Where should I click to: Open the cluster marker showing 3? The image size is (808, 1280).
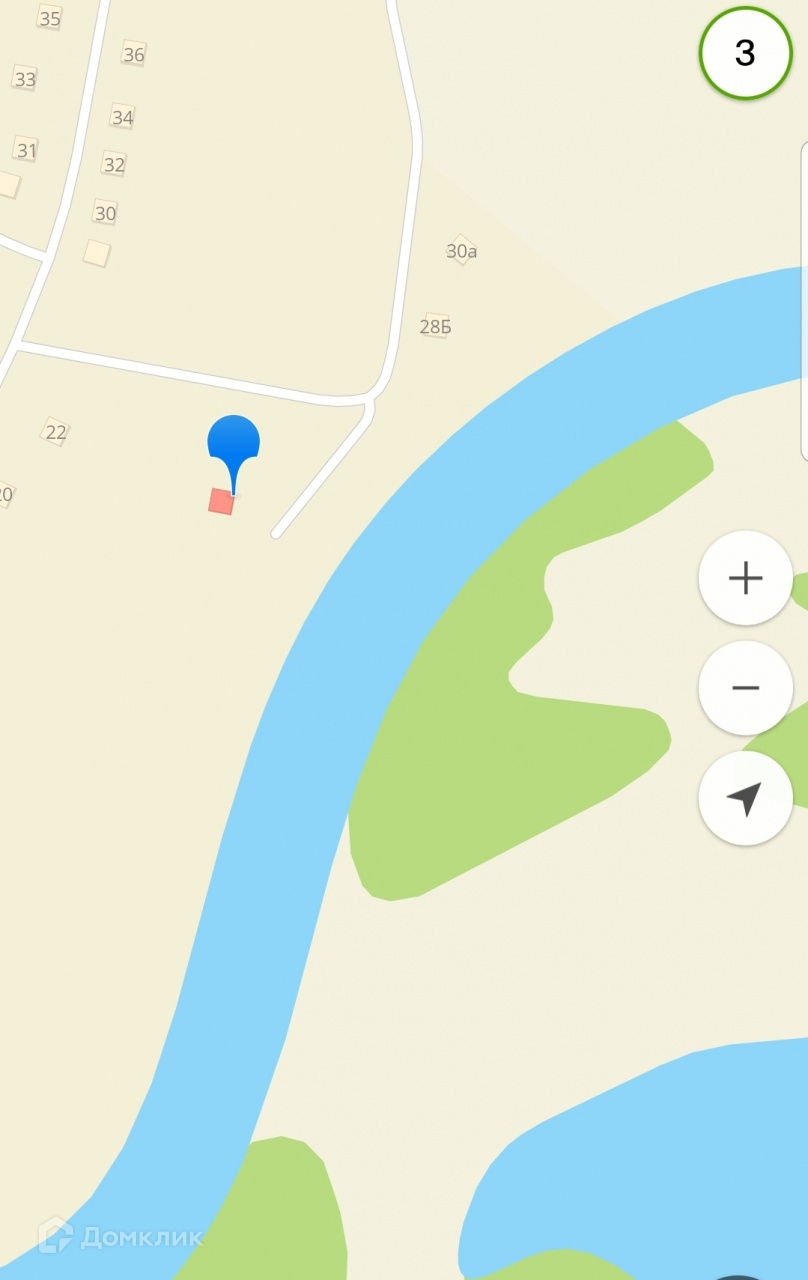745,53
